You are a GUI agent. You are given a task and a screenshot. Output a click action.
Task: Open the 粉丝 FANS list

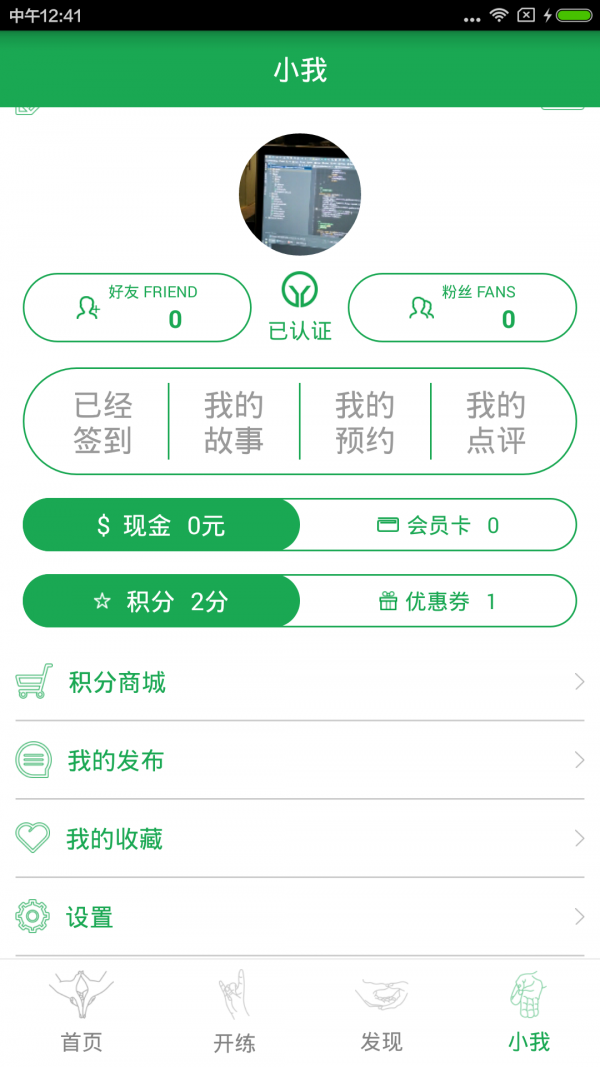[x=462, y=308]
